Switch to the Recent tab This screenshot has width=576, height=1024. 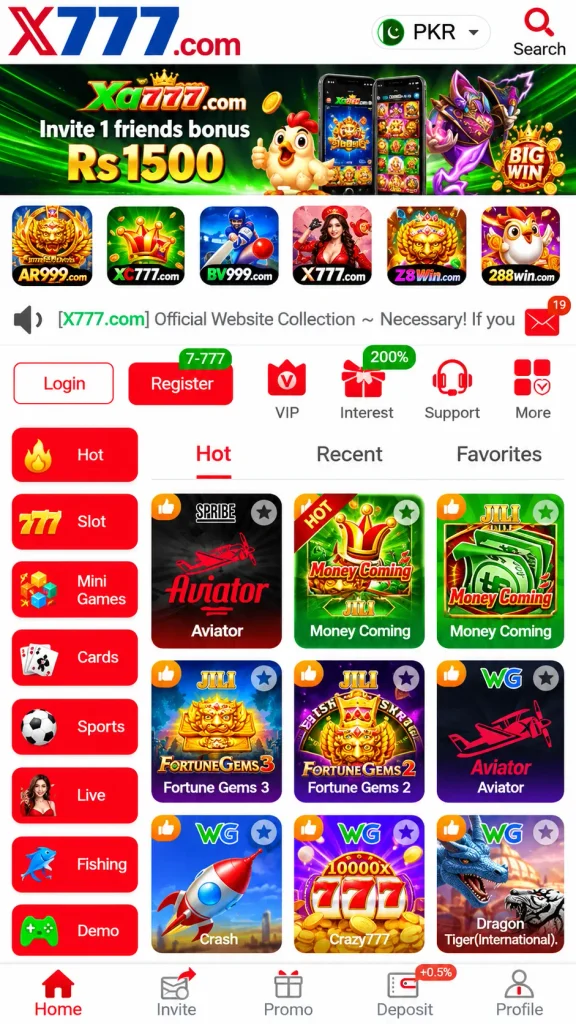(x=349, y=454)
